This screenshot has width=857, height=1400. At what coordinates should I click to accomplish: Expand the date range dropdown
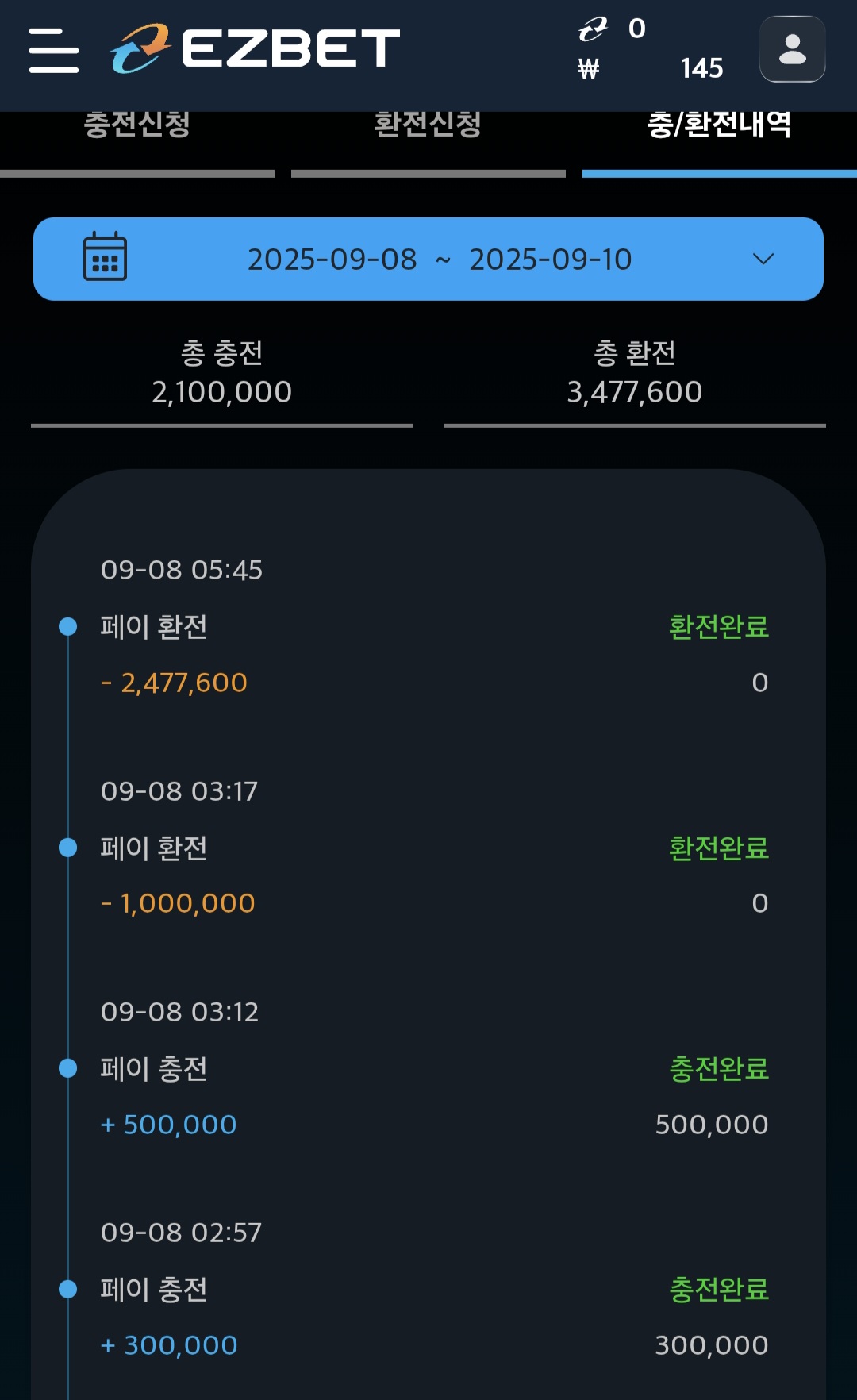(x=428, y=259)
